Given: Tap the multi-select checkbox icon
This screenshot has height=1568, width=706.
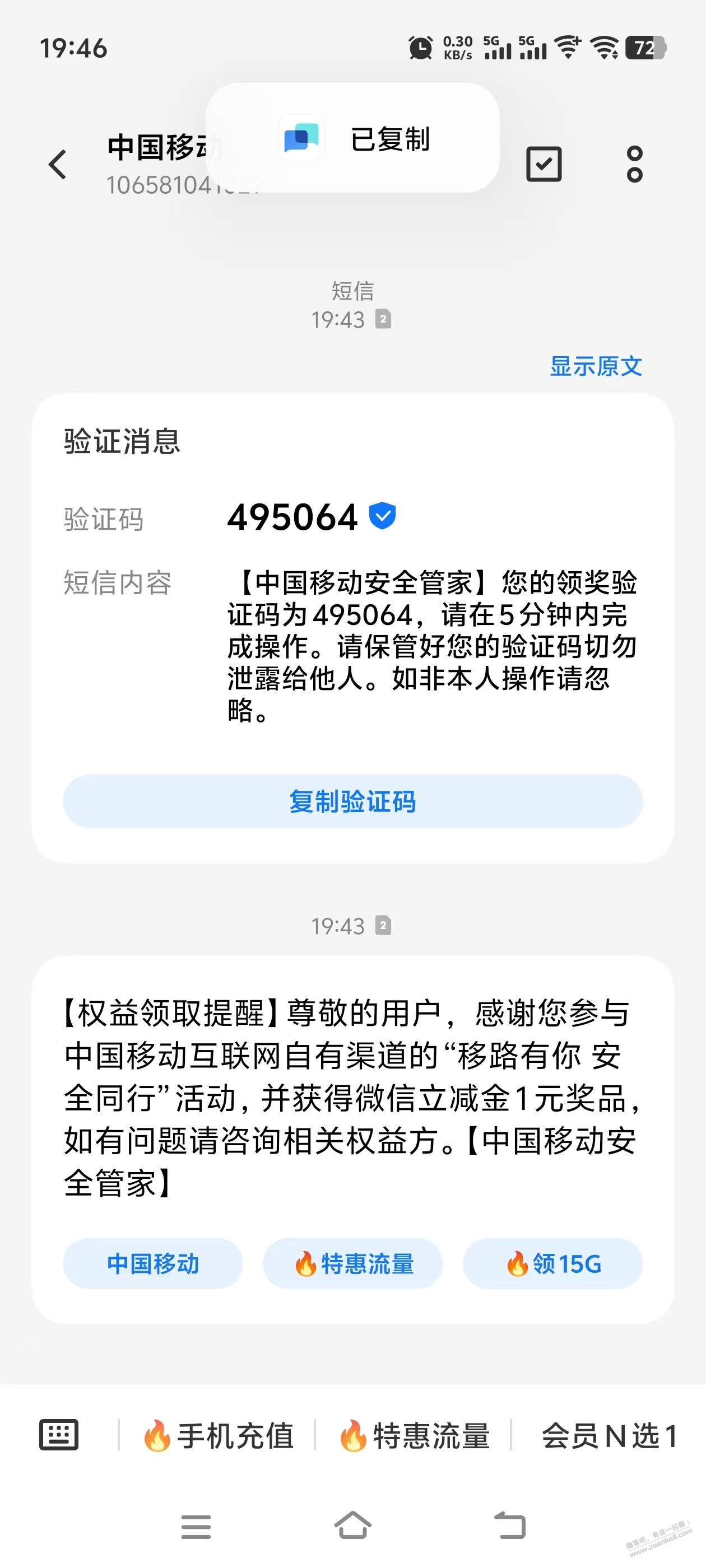Looking at the screenshot, I should (x=544, y=164).
